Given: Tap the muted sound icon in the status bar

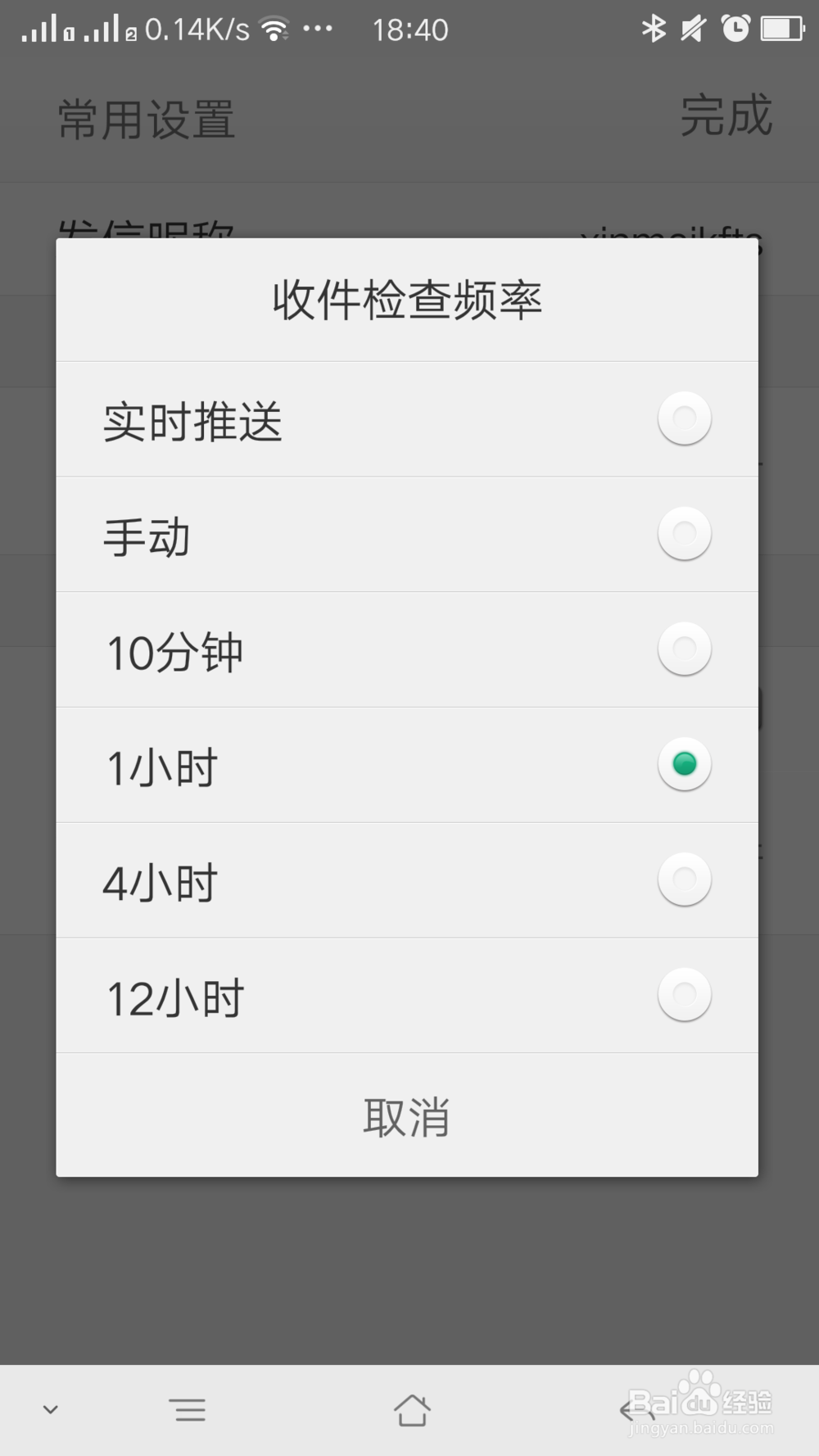Looking at the screenshot, I should [x=693, y=28].
